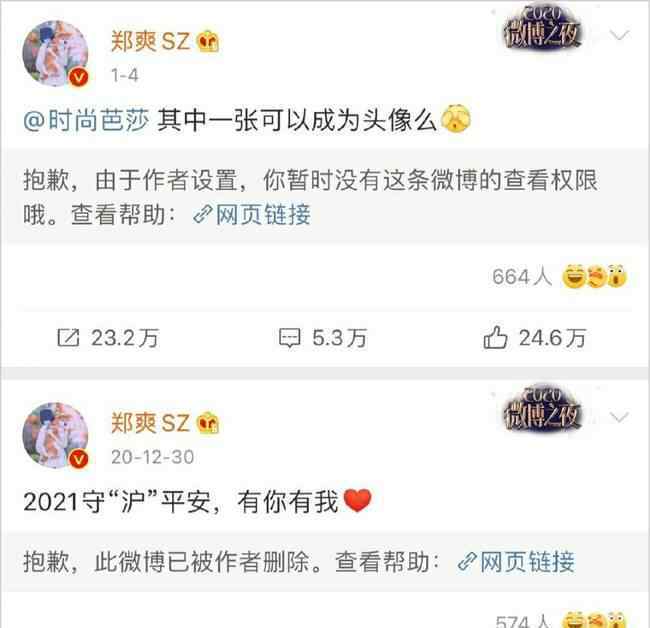Screen dimensions: 650x628
Task: Open 郑爽SZ username on the 20-12-30 post
Action: (149, 422)
